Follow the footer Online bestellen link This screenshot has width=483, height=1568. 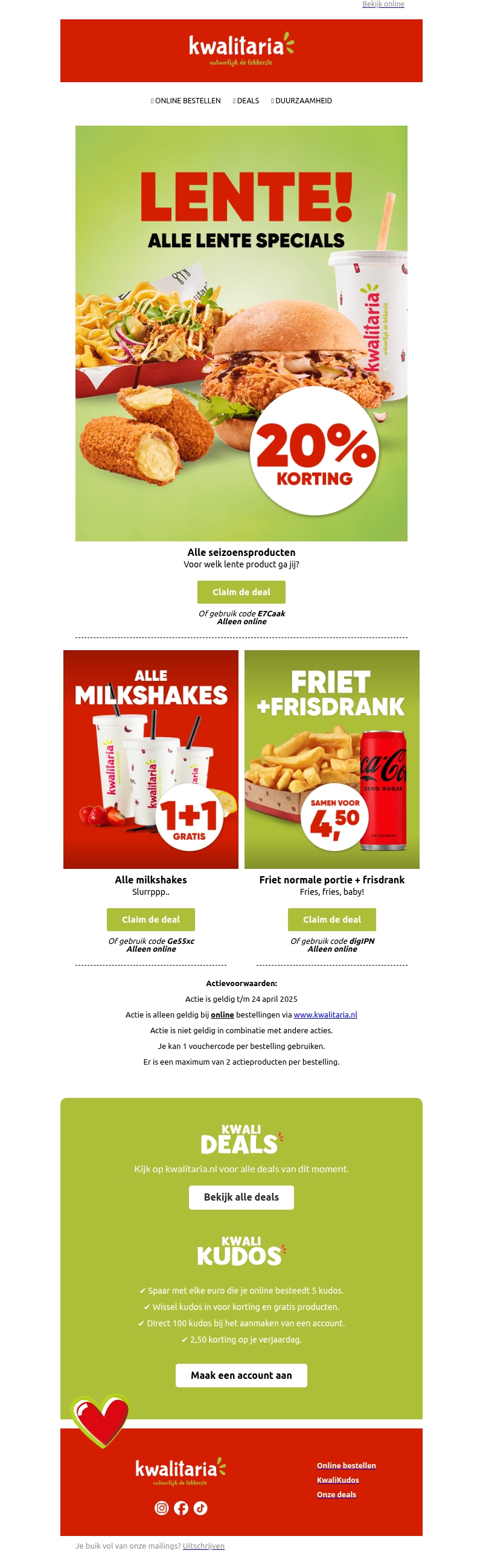coord(346,1465)
